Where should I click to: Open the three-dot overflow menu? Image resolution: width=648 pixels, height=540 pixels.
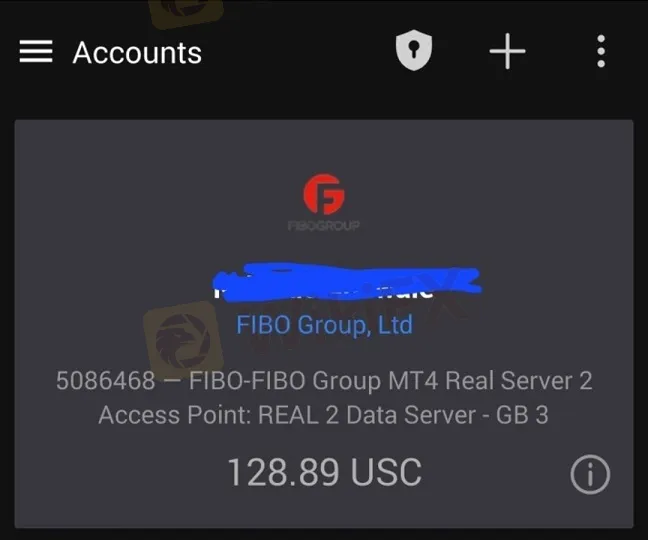pos(600,51)
